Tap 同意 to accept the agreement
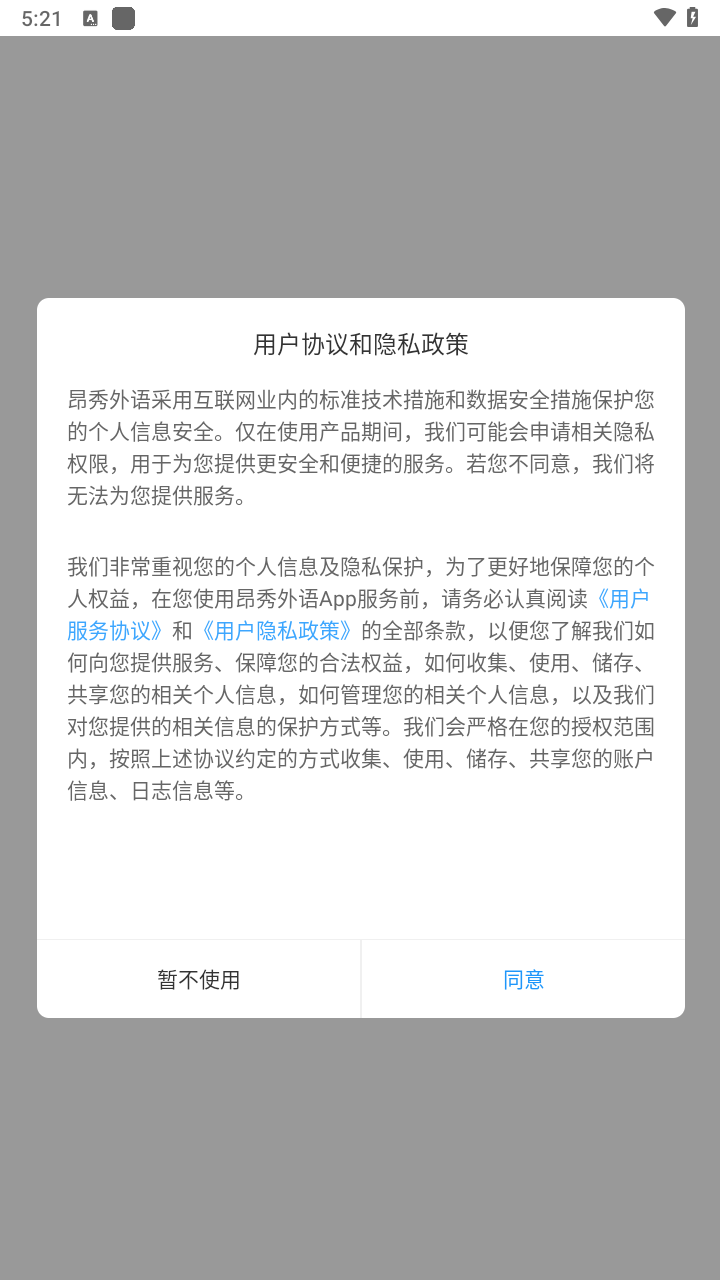This screenshot has width=720, height=1280. (x=523, y=980)
